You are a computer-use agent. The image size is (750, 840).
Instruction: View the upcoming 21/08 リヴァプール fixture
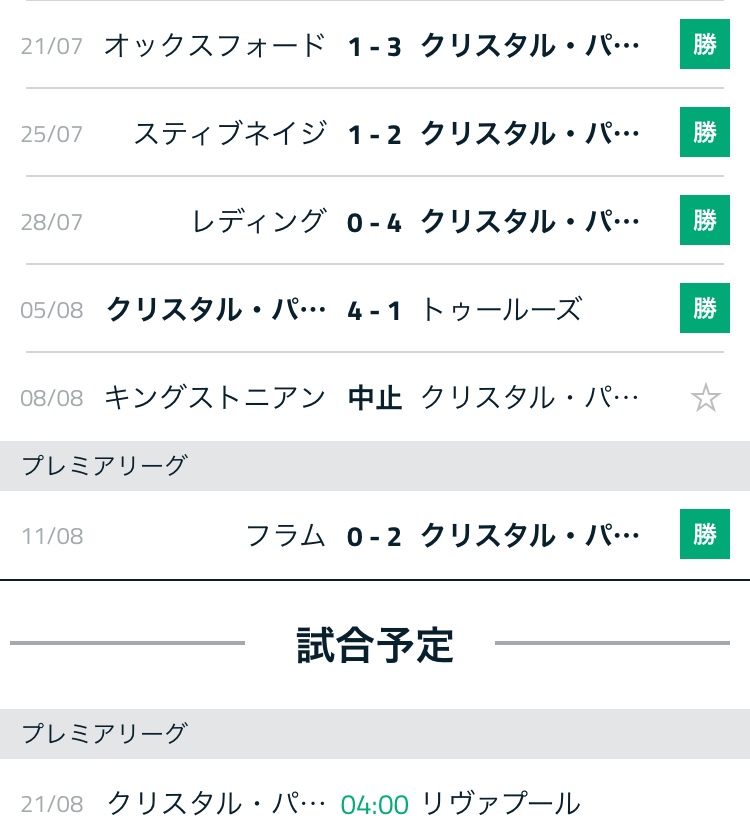(x=374, y=803)
